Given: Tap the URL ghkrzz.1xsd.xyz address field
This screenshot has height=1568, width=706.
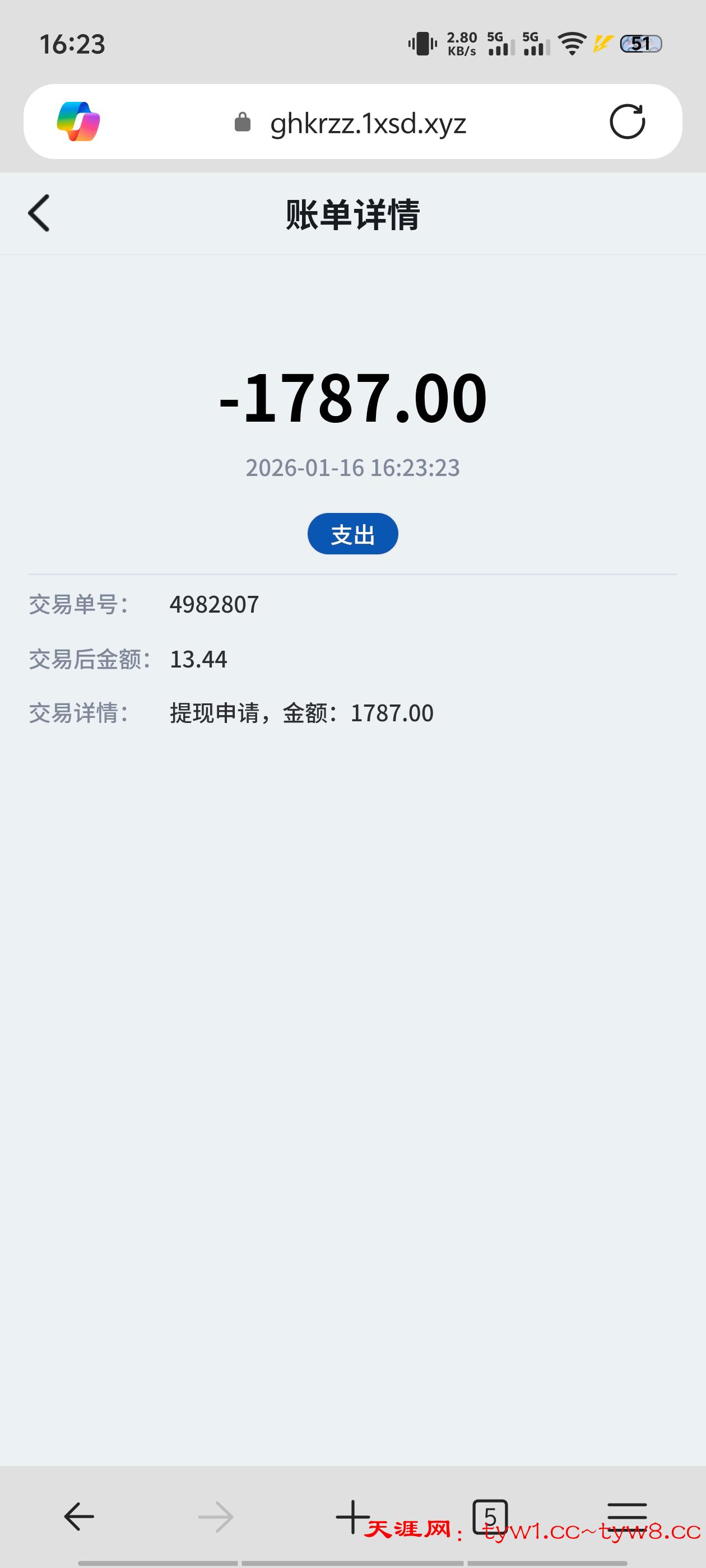Looking at the screenshot, I should point(368,123).
